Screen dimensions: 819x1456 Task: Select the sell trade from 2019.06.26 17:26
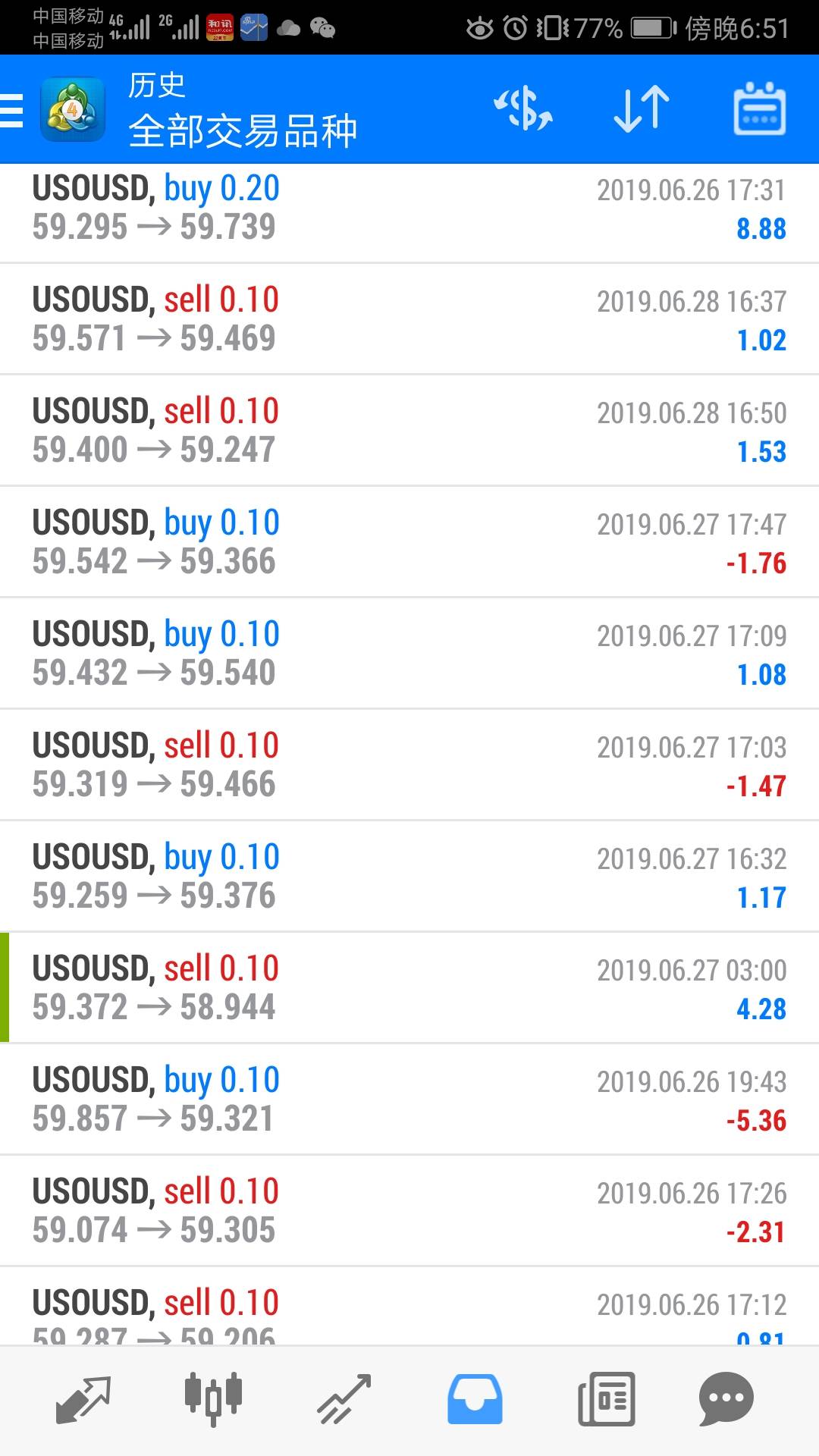click(x=409, y=1211)
